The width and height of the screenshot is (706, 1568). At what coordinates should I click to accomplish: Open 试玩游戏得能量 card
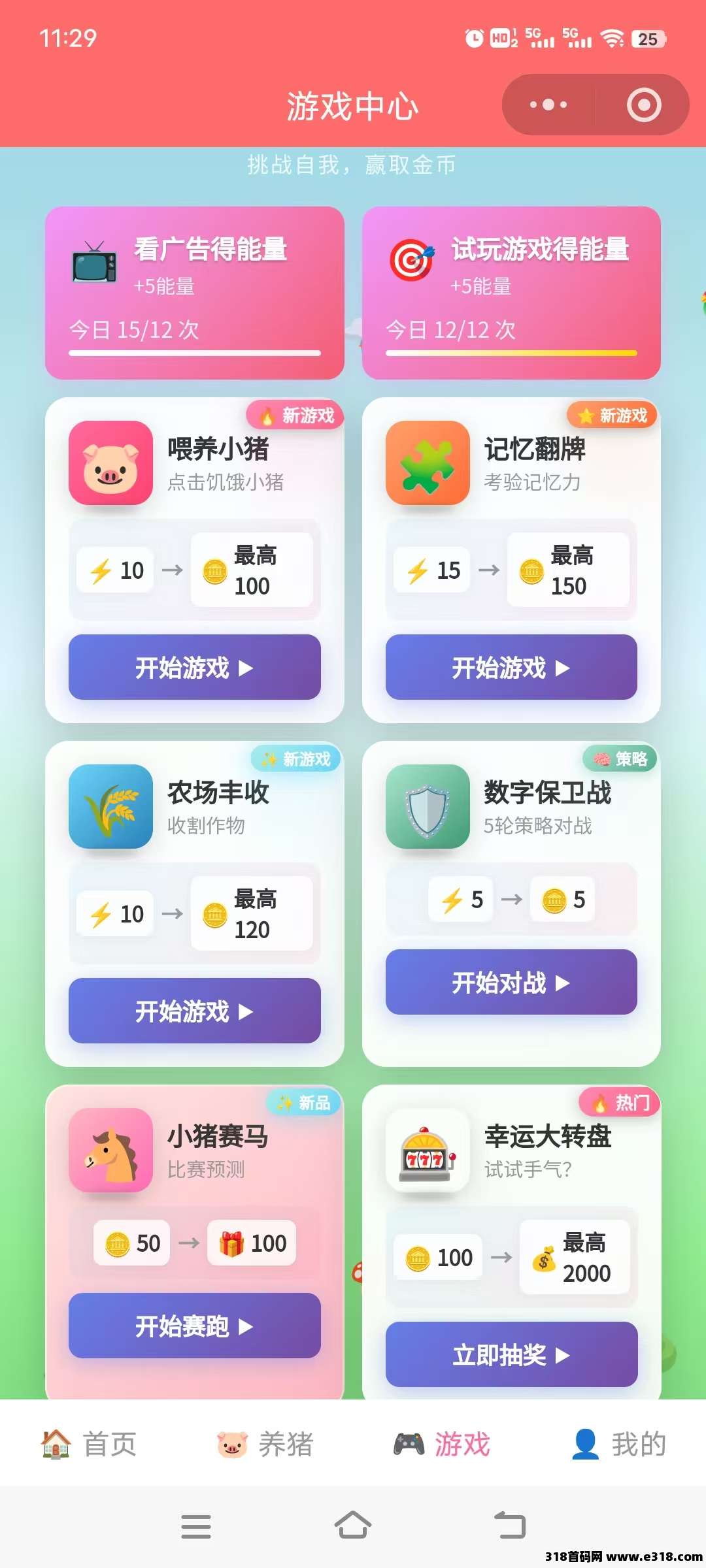pos(511,293)
